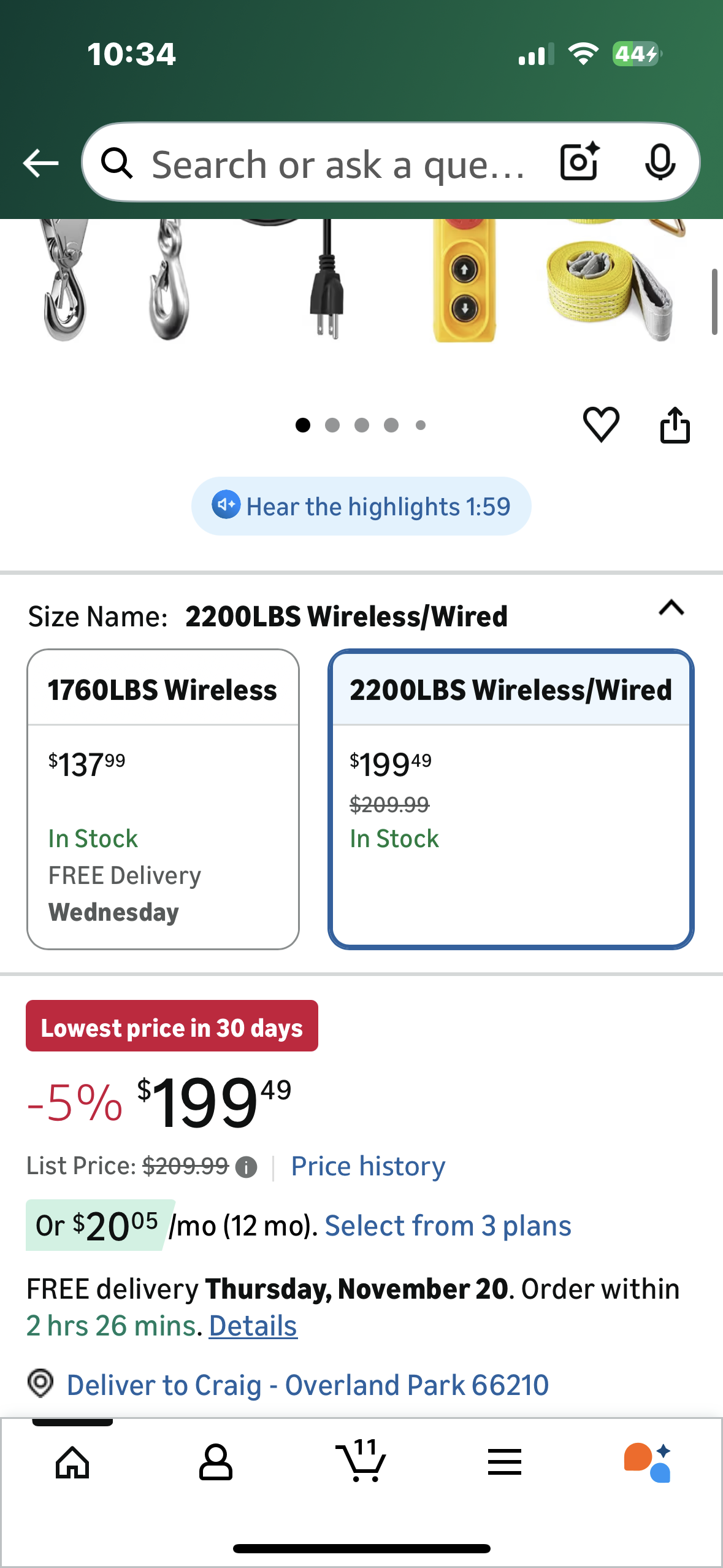Open the account profile tab
The width and height of the screenshot is (723, 1568).
click(x=216, y=1462)
